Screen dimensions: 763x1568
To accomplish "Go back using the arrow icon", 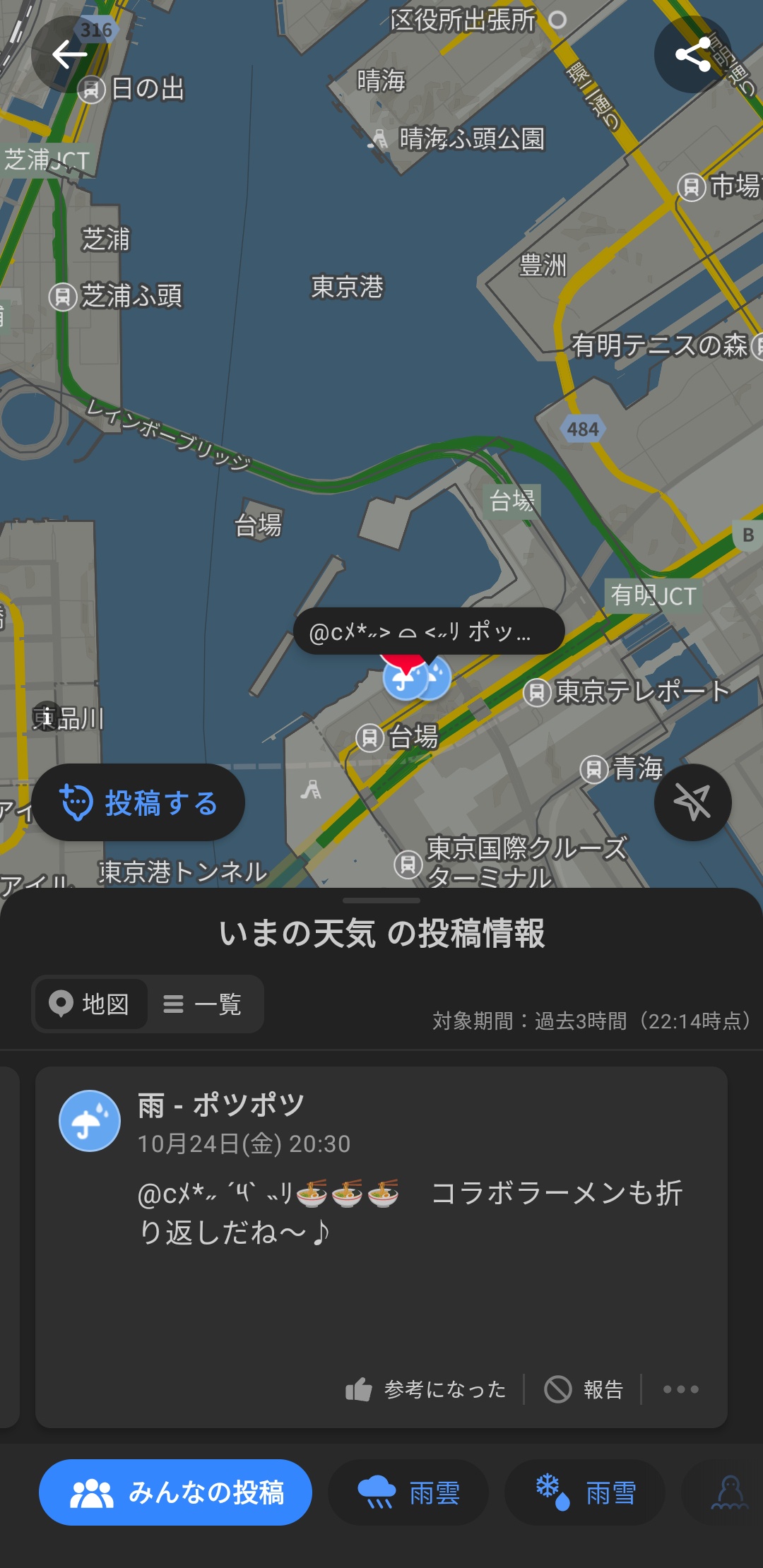I will (x=69, y=54).
